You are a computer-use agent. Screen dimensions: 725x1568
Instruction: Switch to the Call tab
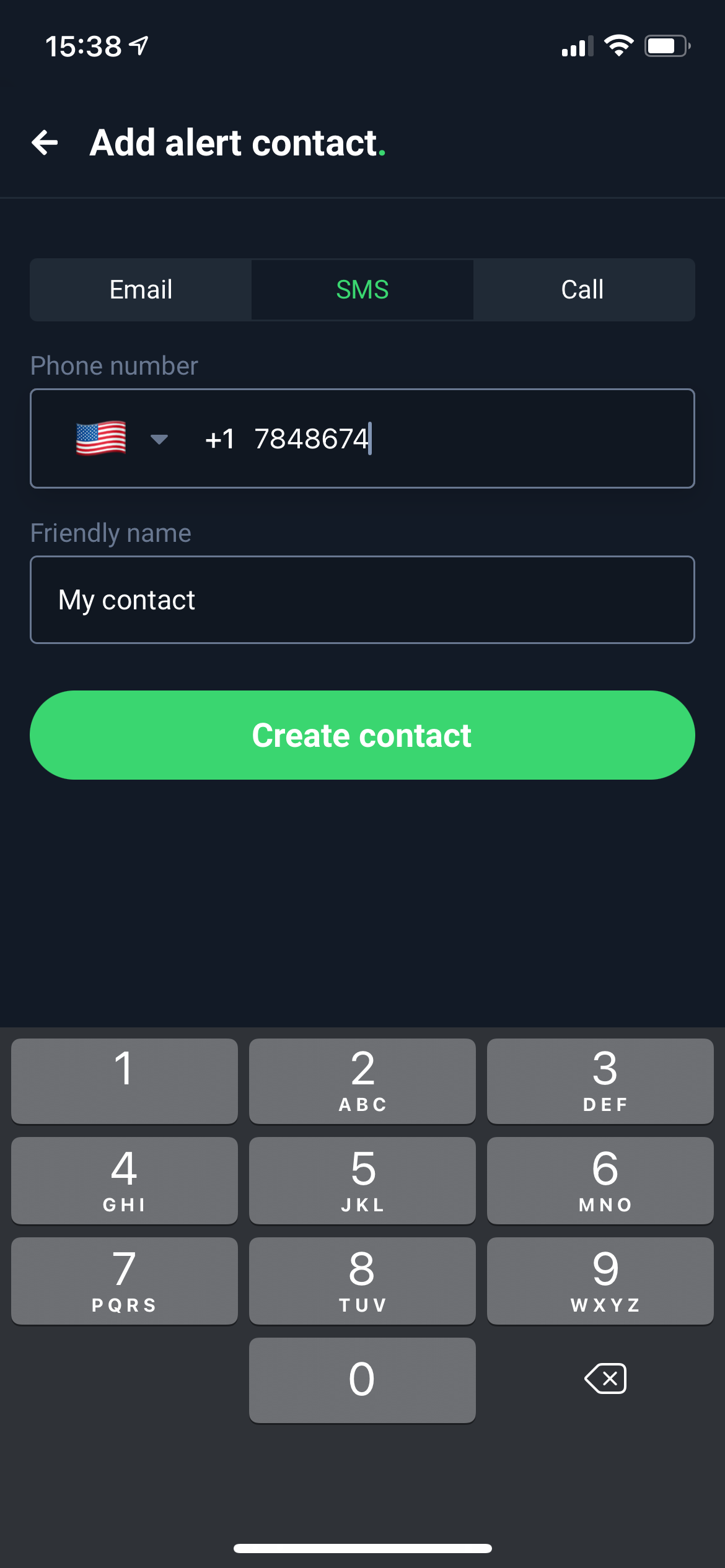pyautogui.click(x=583, y=290)
